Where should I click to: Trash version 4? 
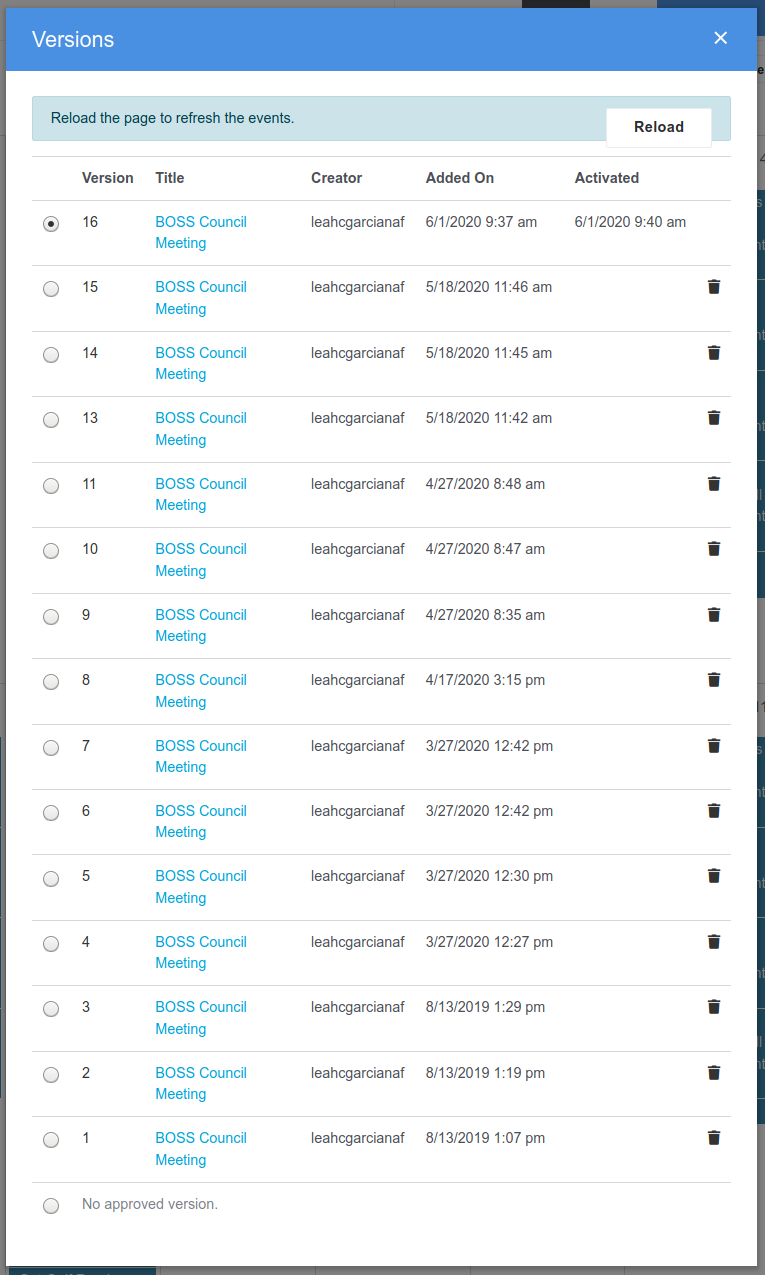pyautogui.click(x=714, y=941)
